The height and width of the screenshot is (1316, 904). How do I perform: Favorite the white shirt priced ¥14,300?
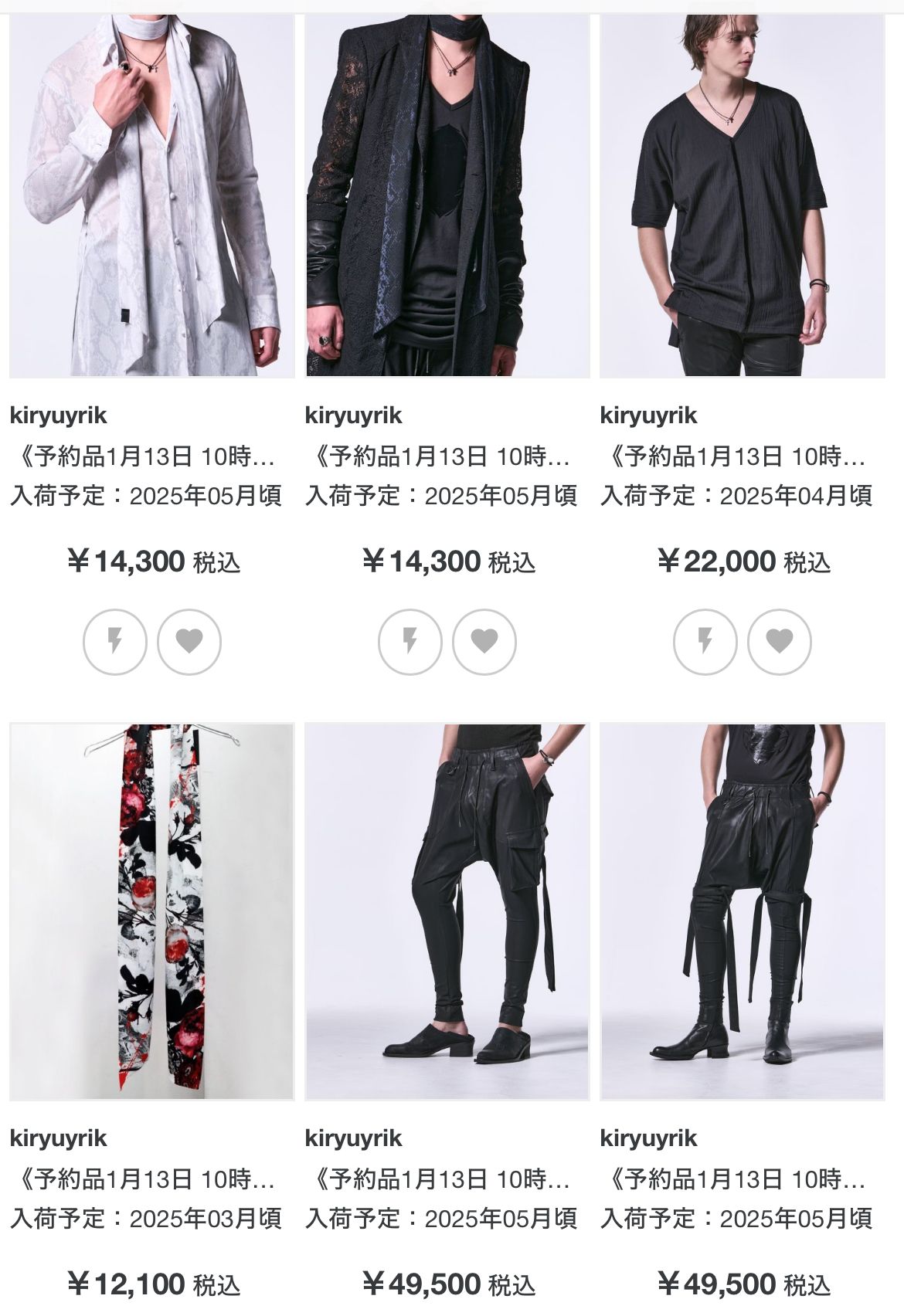click(189, 641)
